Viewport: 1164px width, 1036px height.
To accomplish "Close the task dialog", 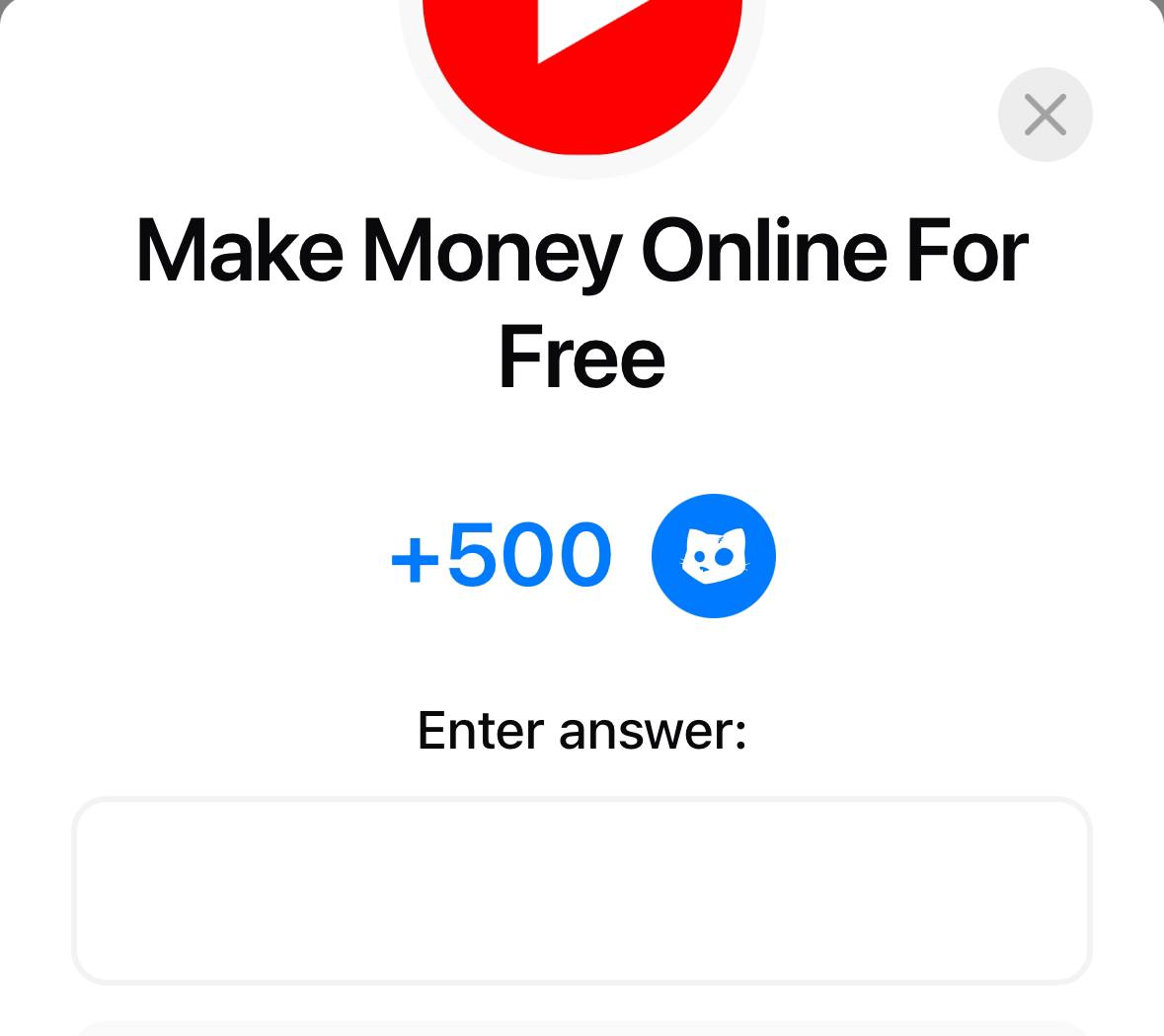I will 1045,115.
